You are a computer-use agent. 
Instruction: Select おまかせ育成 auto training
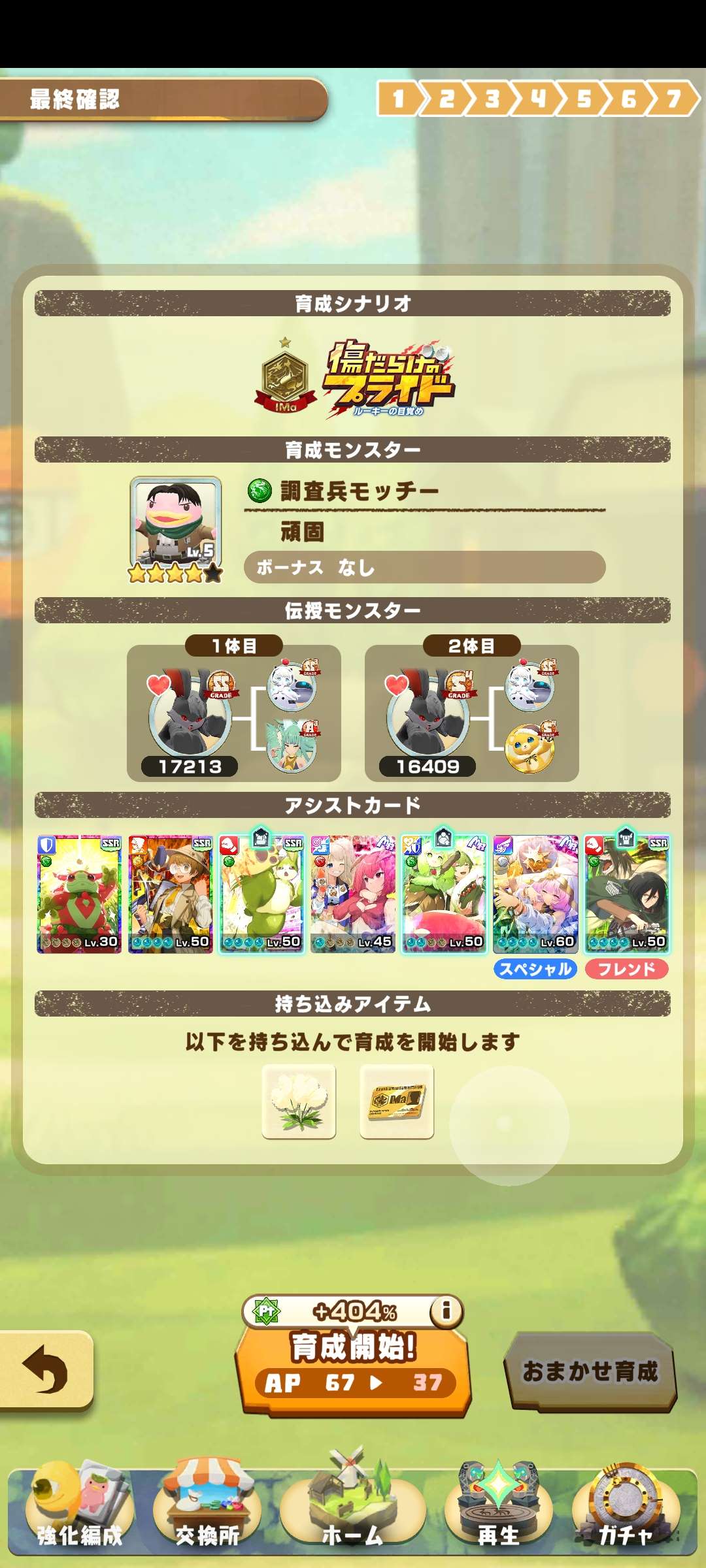pyautogui.click(x=590, y=1371)
